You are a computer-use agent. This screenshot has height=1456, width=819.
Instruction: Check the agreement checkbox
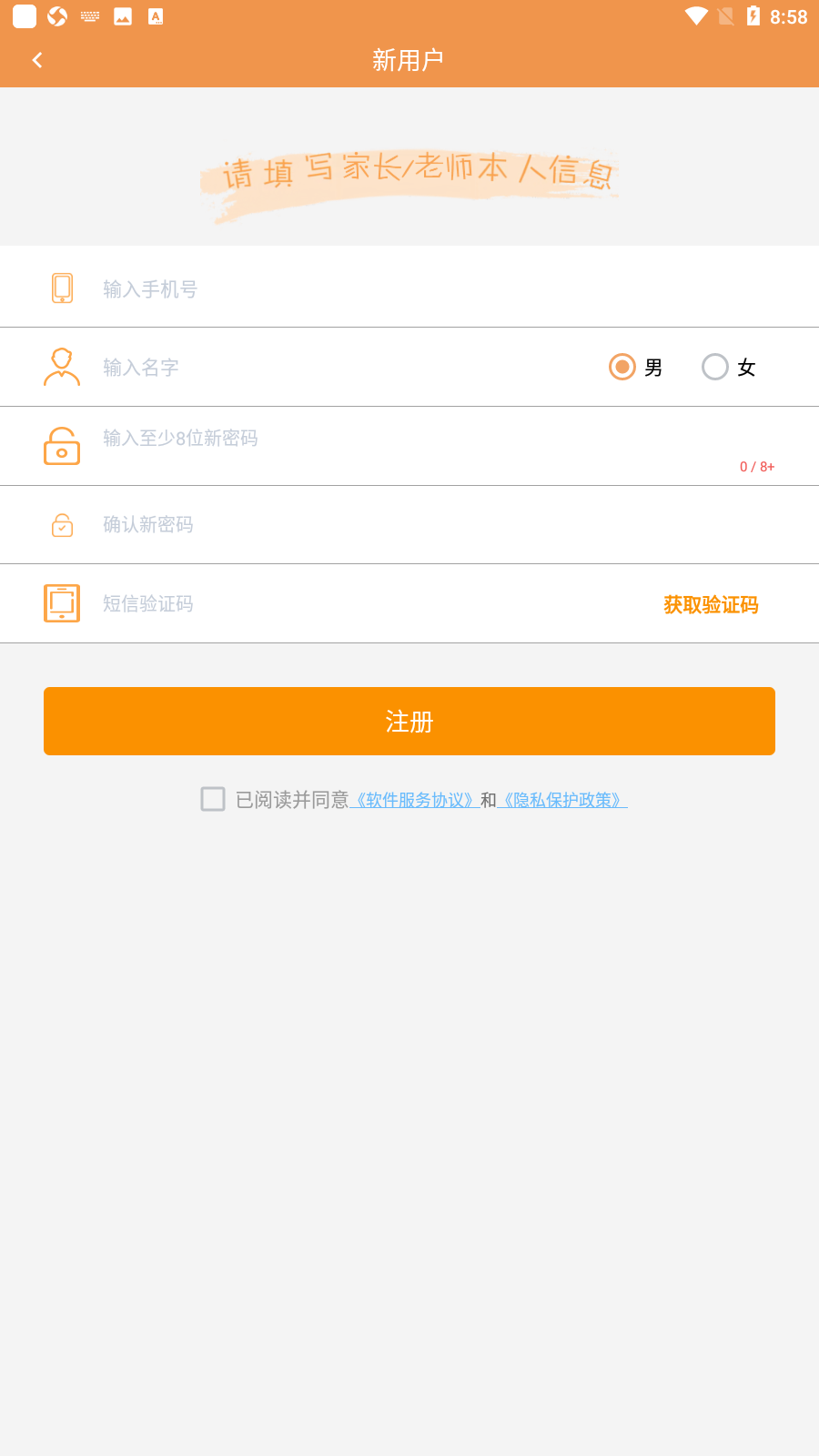(213, 799)
